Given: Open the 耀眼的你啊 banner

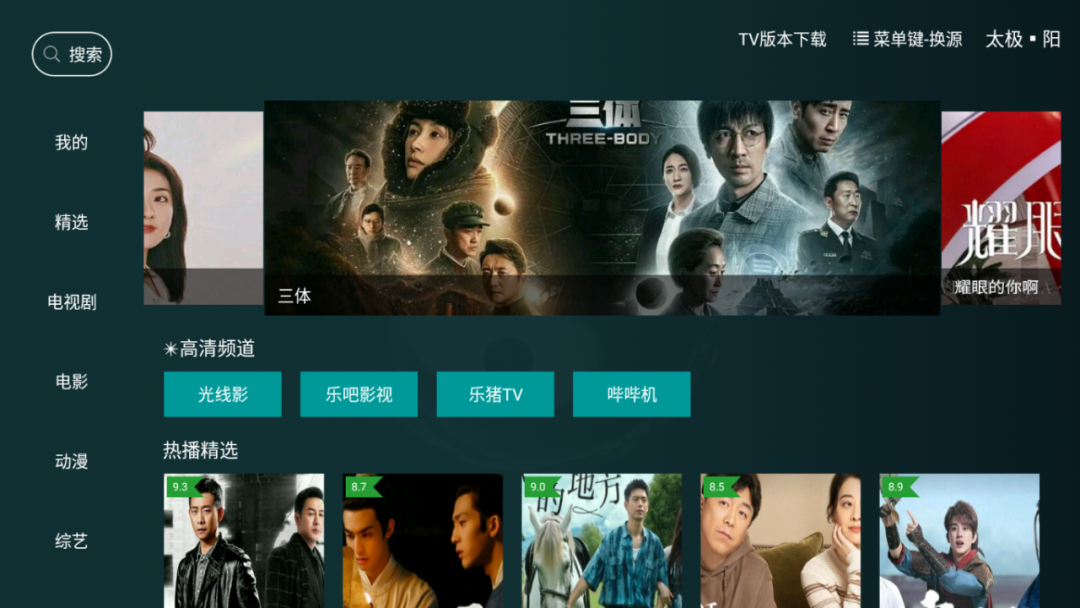Looking at the screenshot, I should [1000, 207].
